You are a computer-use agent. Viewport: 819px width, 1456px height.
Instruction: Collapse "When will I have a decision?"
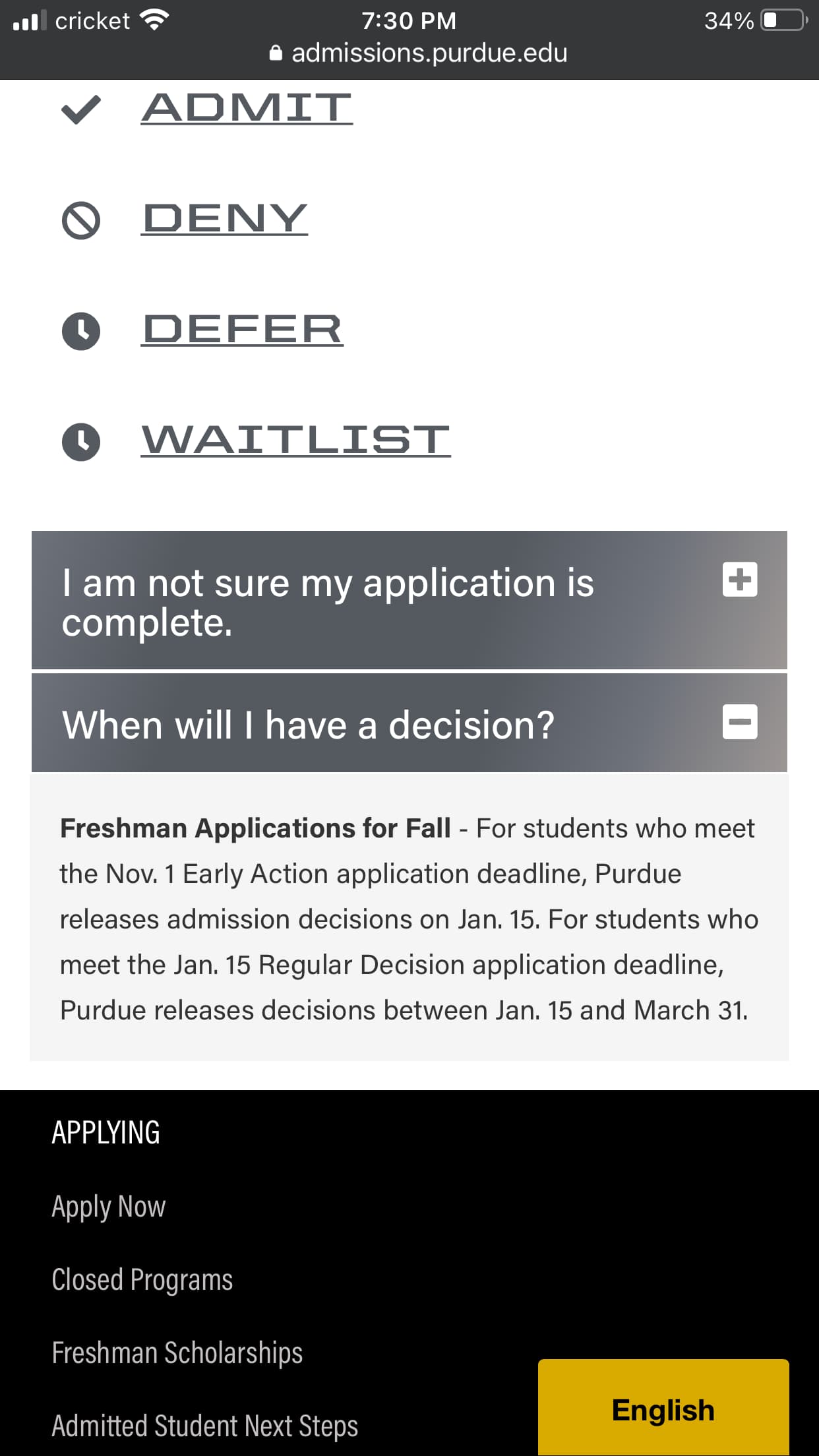pyautogui.click(x=739, y=722)
